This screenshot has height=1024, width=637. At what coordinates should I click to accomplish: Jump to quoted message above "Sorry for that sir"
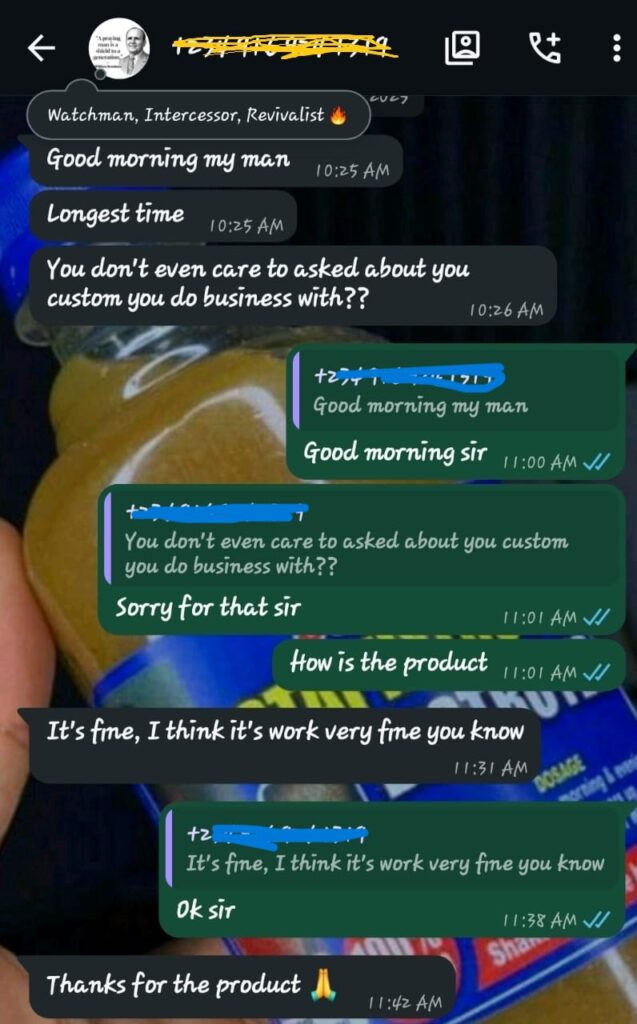pos(361,541)
